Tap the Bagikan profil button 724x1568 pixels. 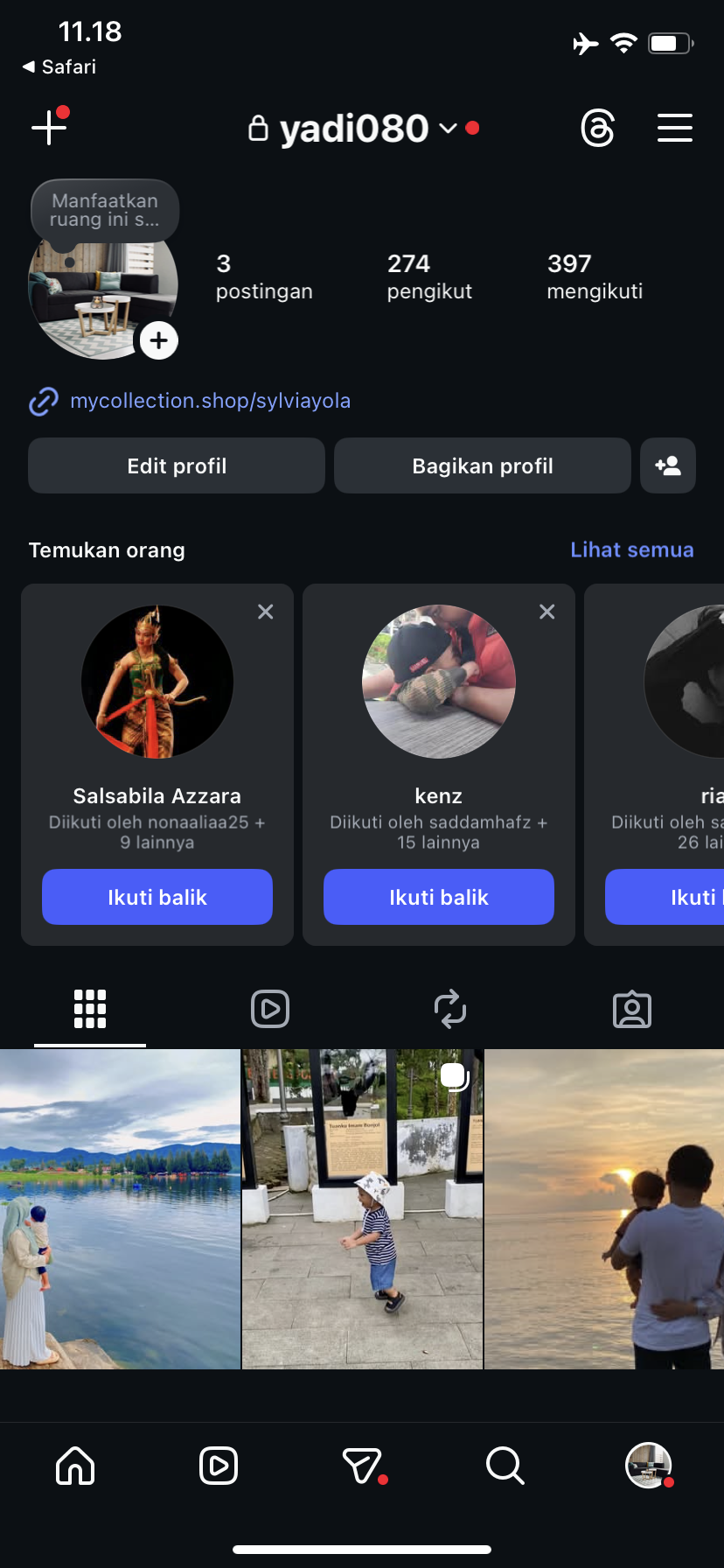click(x=482, y=465)
